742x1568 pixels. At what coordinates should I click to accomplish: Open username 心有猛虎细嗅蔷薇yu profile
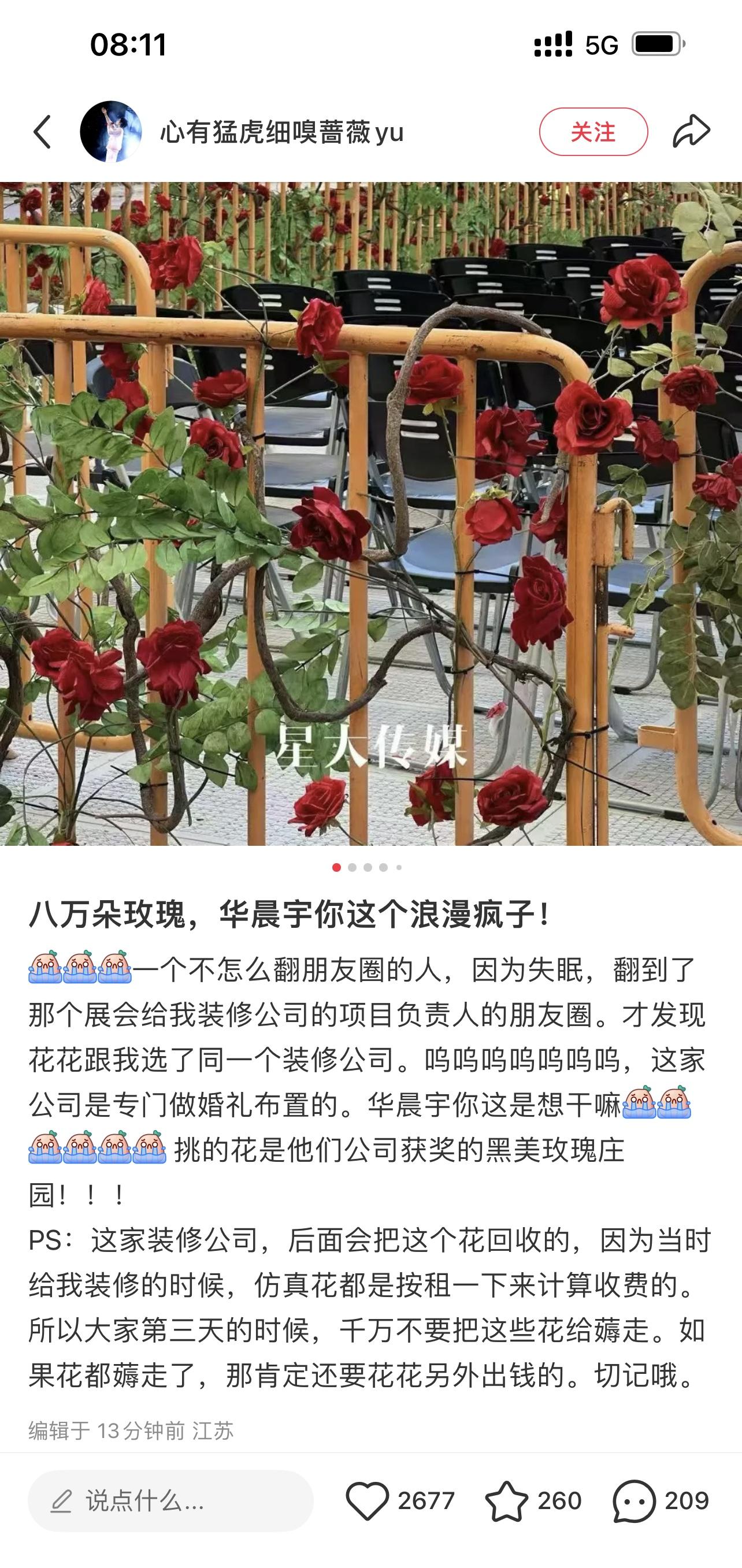coord(282,133)
